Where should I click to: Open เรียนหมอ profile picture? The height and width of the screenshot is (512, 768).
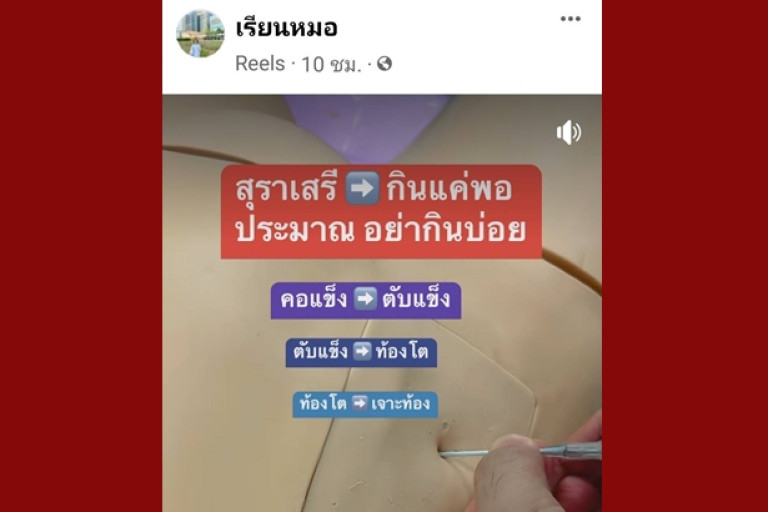click(200, 34)
